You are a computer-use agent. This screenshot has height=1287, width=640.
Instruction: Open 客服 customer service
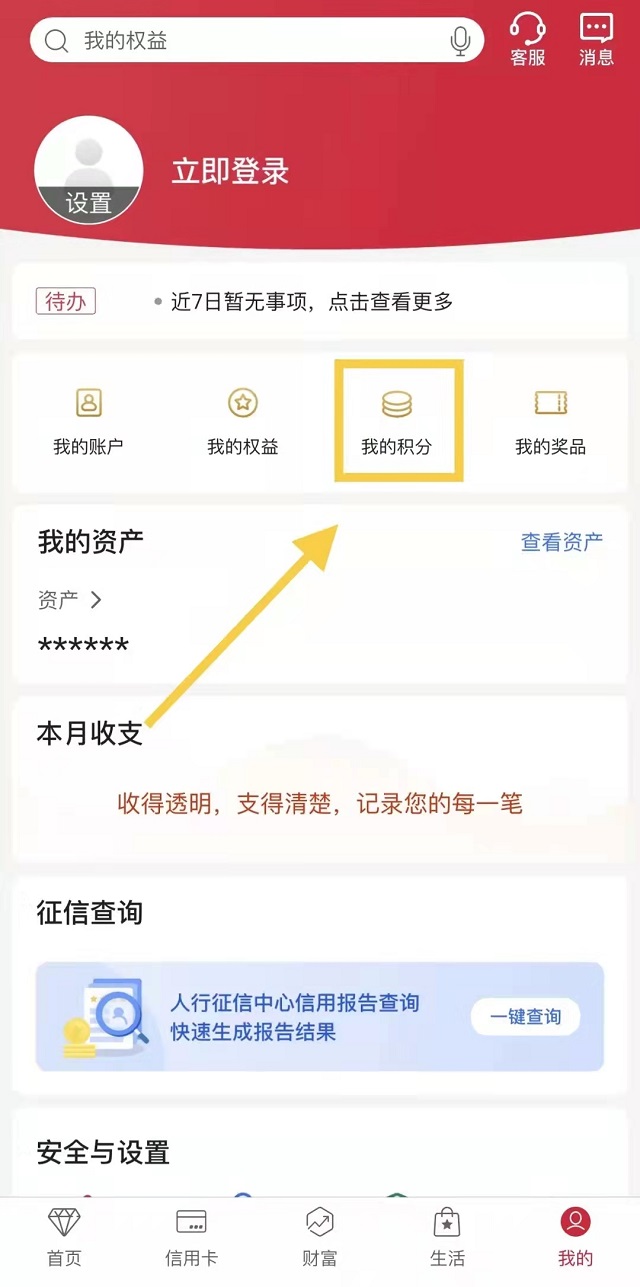point(528,40)
